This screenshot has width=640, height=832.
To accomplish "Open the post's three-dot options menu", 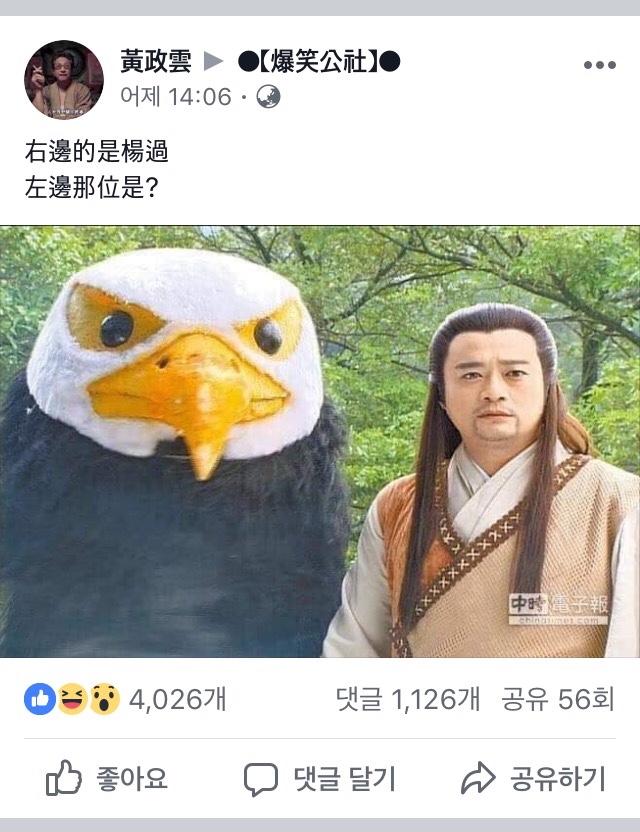I will pyautogui.click(x=599, y=65).
